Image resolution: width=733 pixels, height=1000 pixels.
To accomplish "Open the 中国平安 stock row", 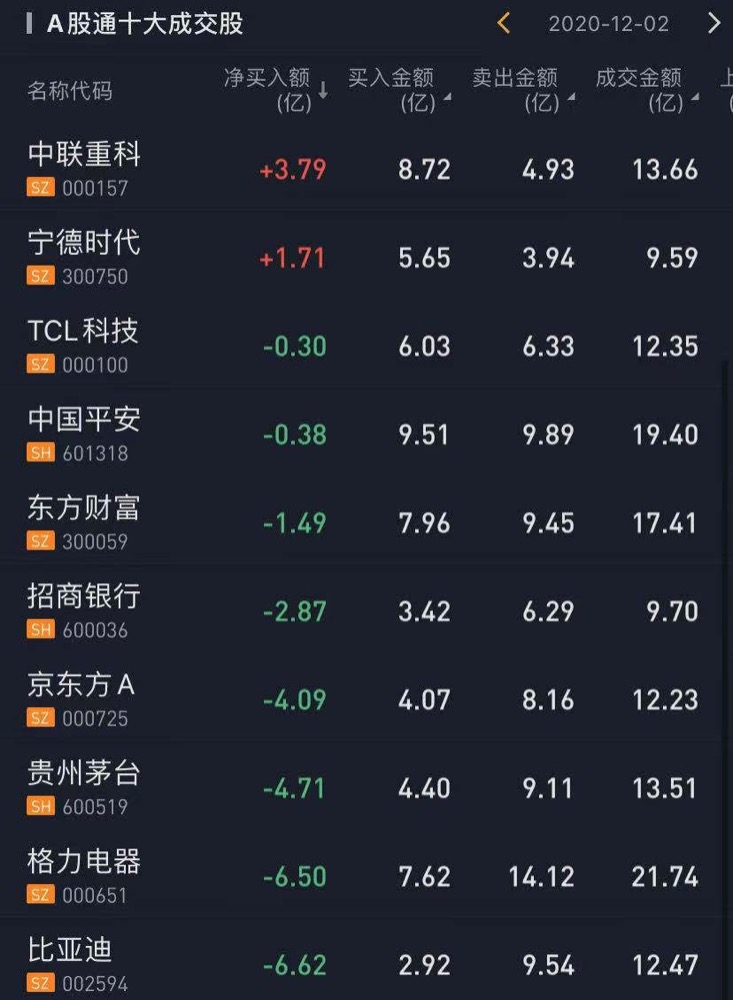I will 85,432.
